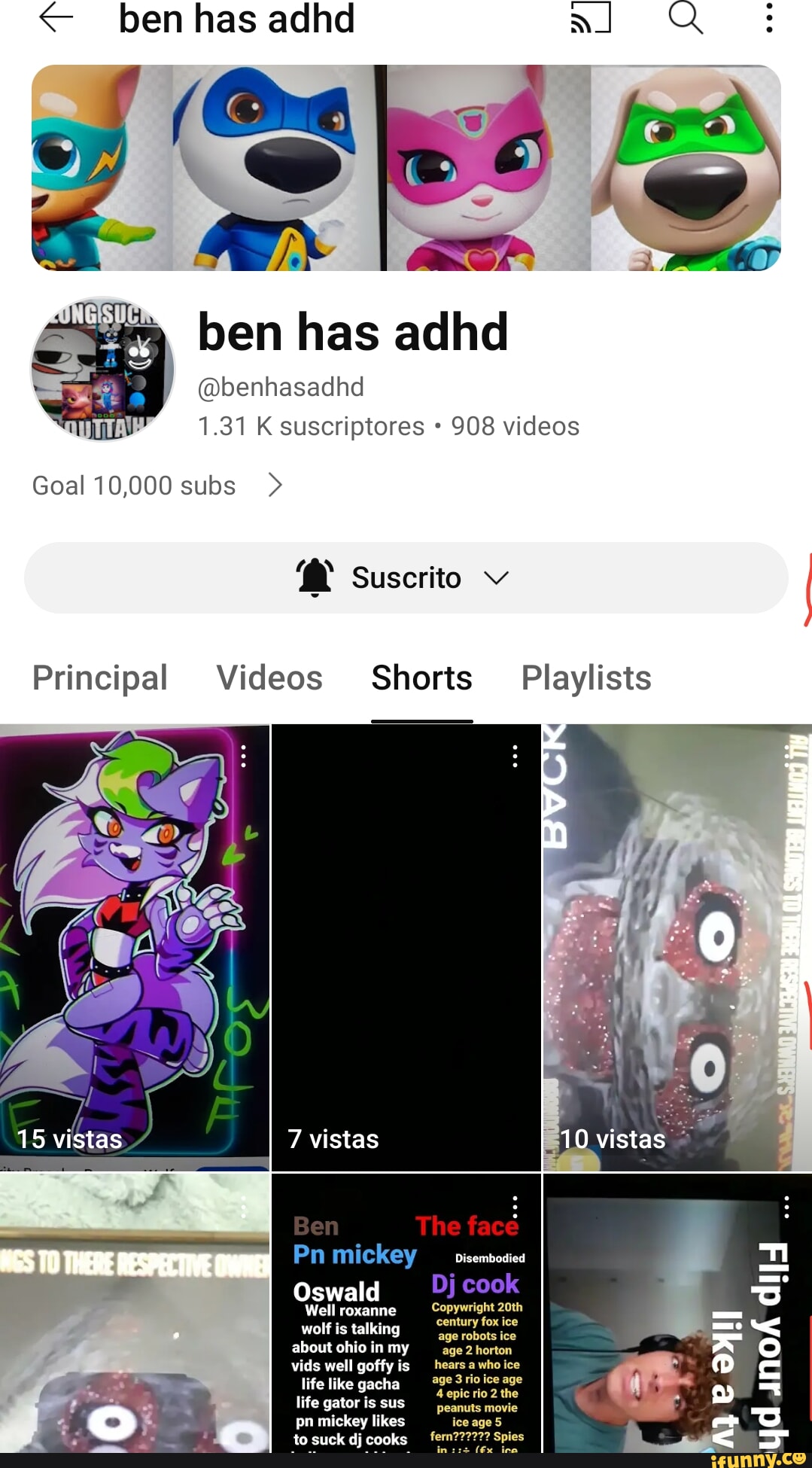
Task: Search within YouTube
Action: coord(686,18)
